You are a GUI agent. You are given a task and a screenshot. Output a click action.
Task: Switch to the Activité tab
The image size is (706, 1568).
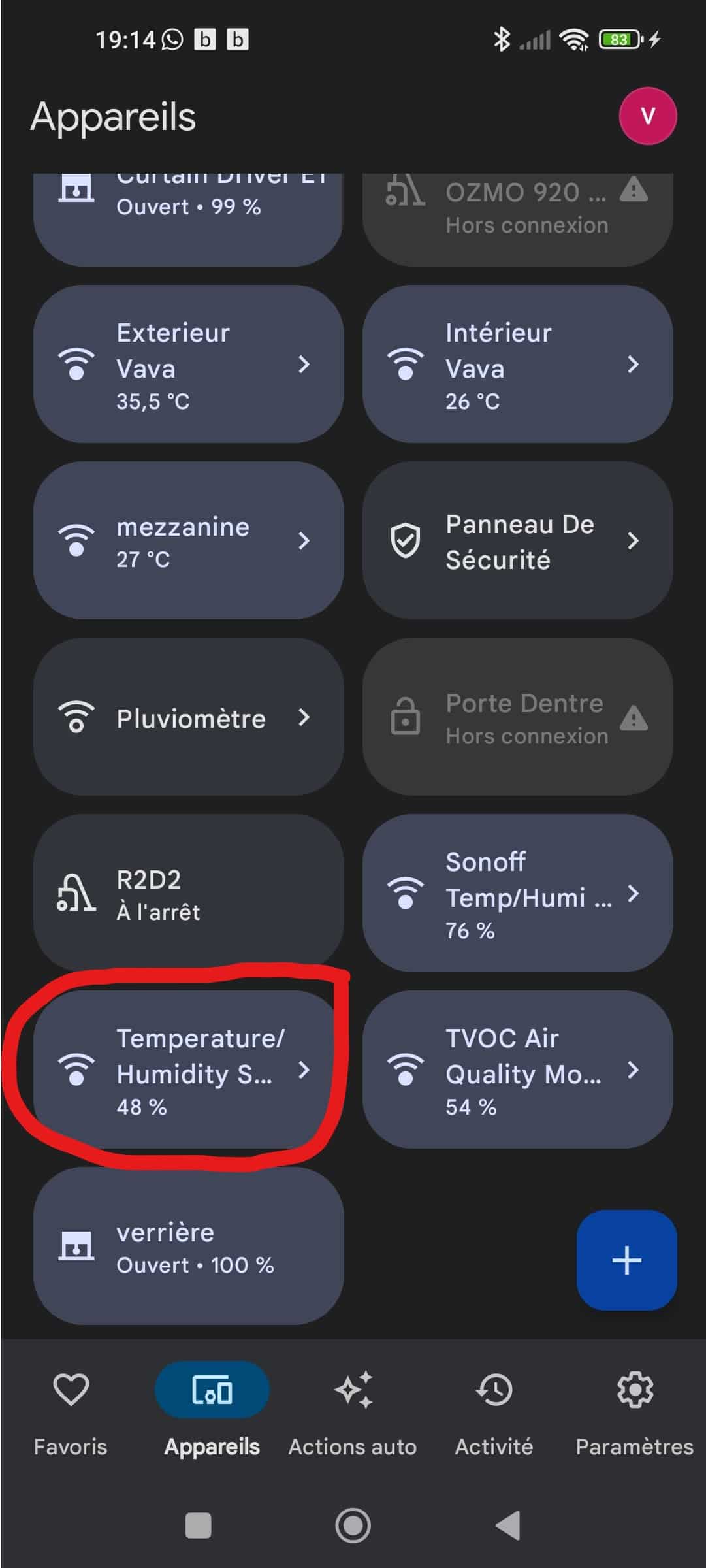tap(494, 1411)
